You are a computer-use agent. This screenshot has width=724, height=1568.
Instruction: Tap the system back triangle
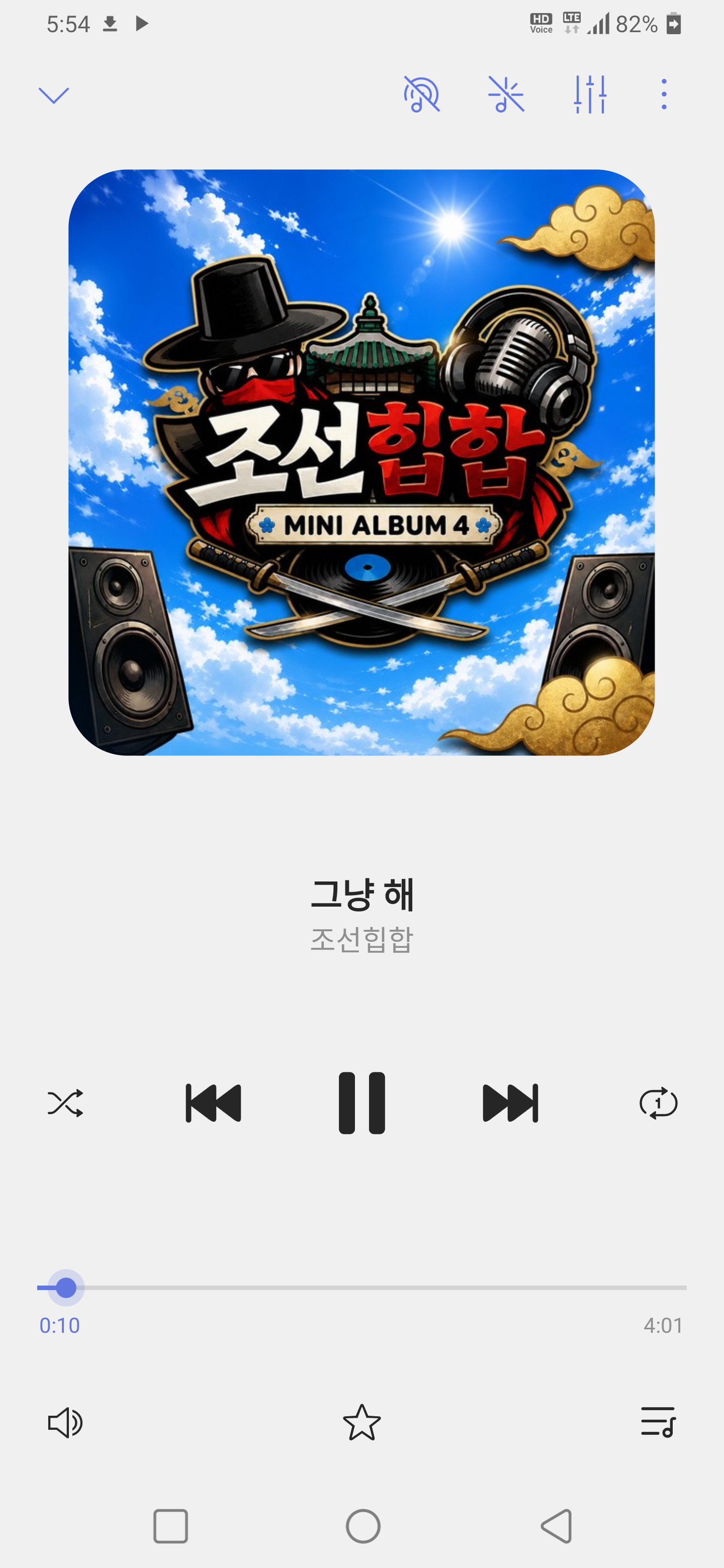point(557,1526)
